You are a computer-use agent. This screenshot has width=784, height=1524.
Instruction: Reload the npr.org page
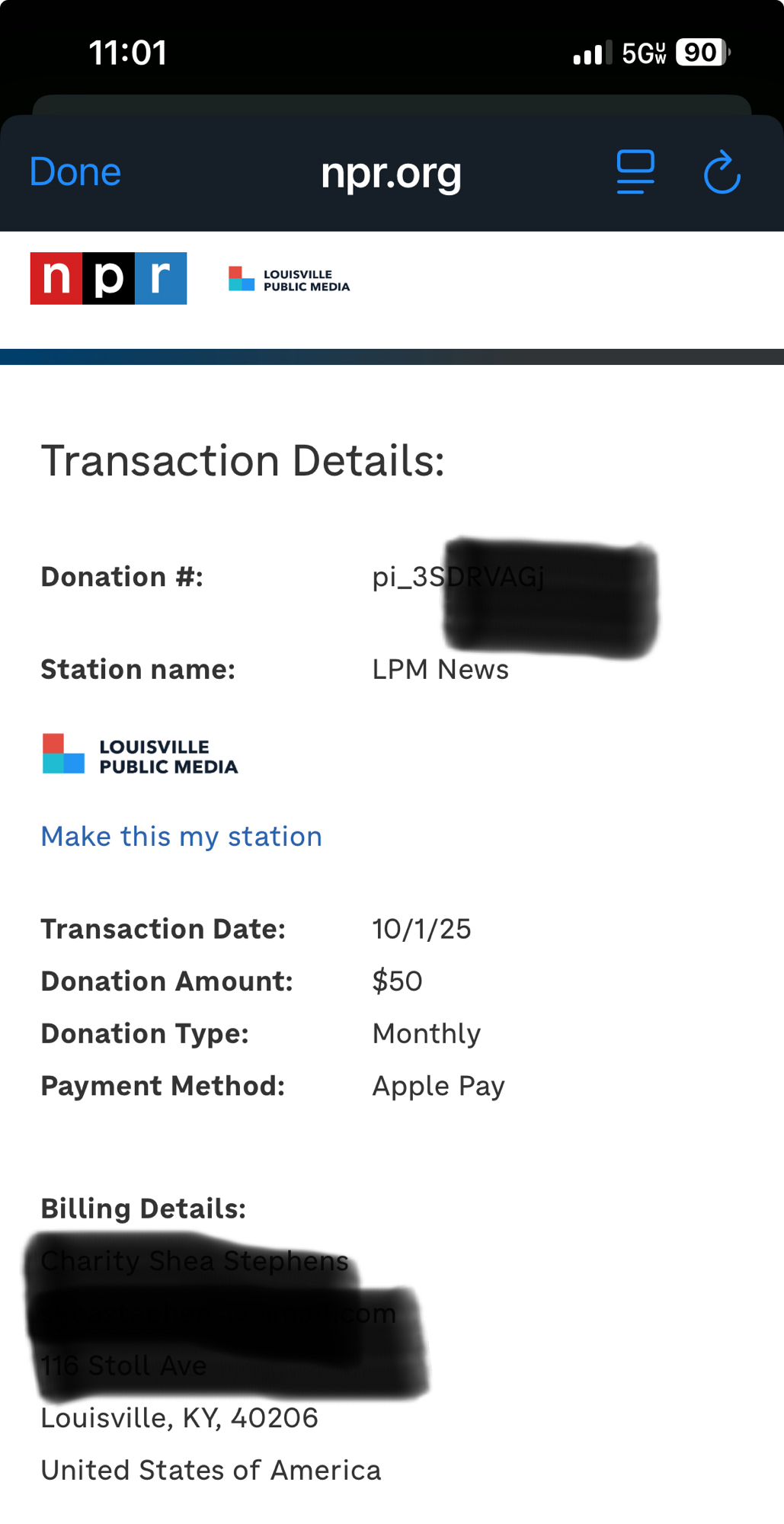click(722, 173)
